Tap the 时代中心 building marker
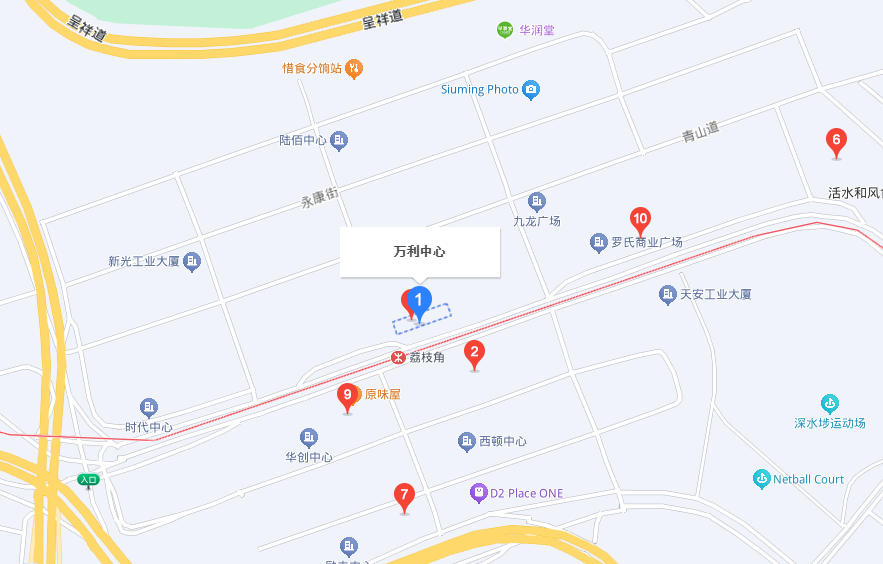Viewport: 883px width, 564px height. (149, 407)
